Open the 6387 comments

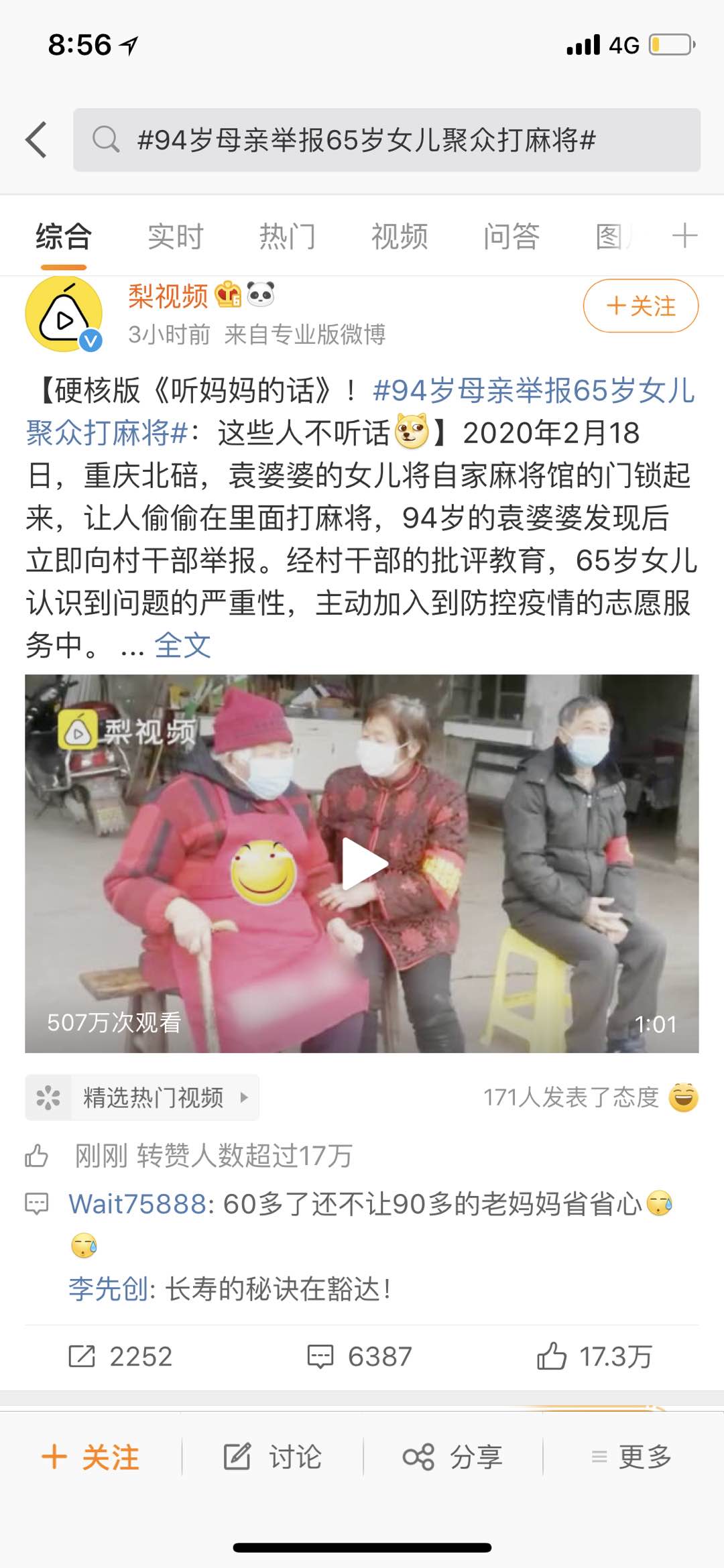tap(359, 1356)
